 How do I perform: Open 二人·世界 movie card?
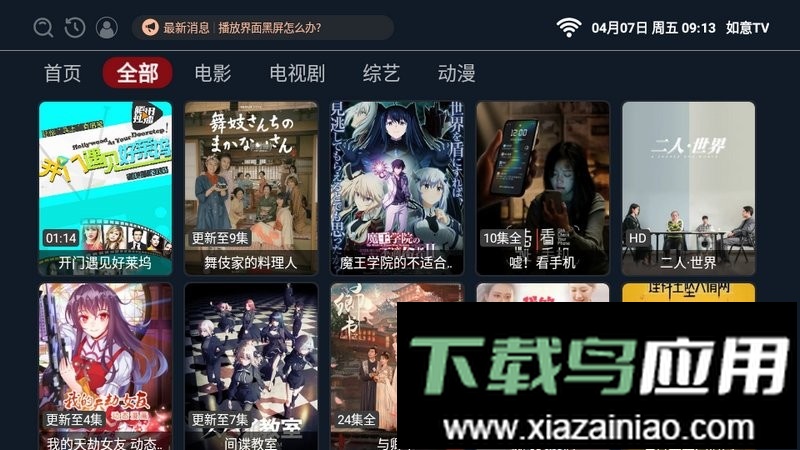pyautogui.click(x=688, y=187)
